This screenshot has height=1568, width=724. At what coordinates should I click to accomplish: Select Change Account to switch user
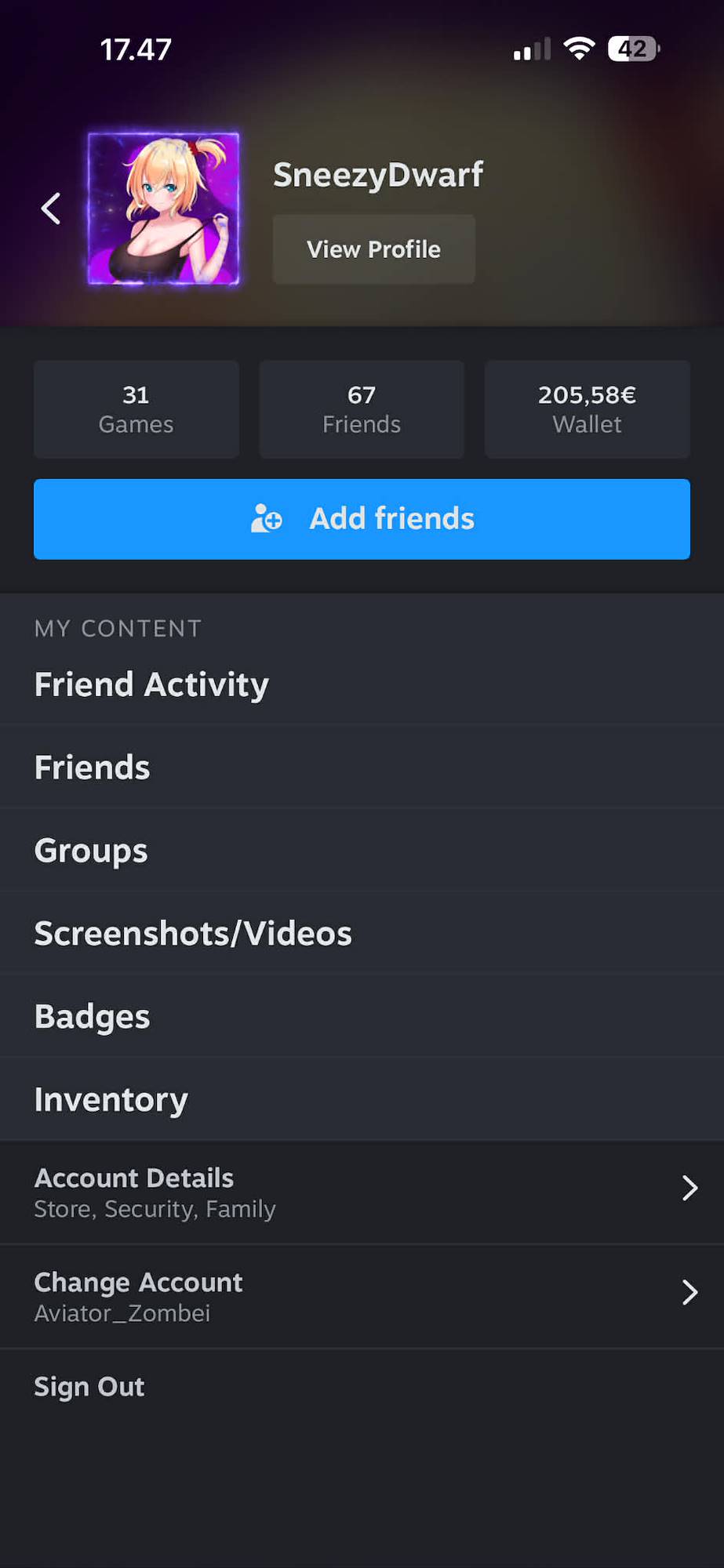tap(362, 1296)
